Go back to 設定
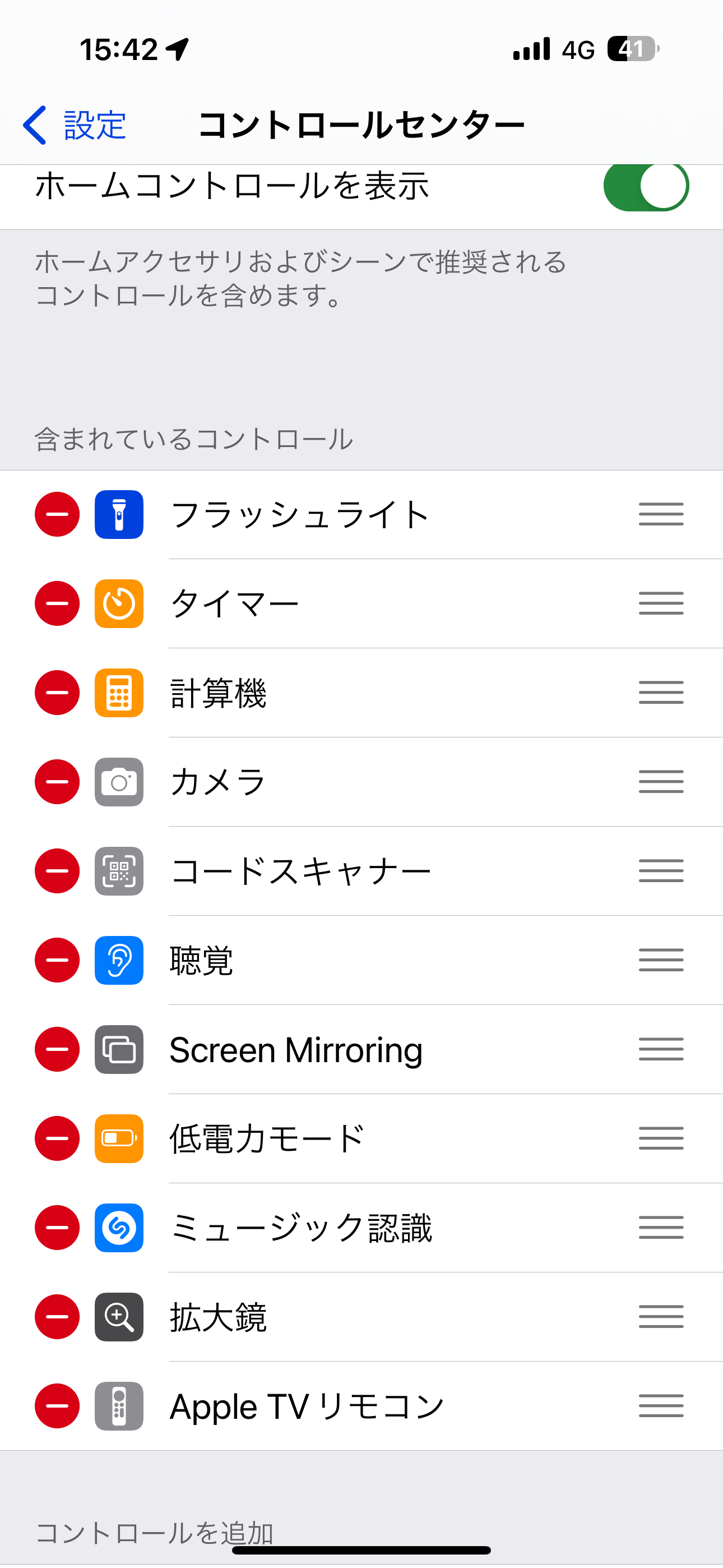 point(74,126)
